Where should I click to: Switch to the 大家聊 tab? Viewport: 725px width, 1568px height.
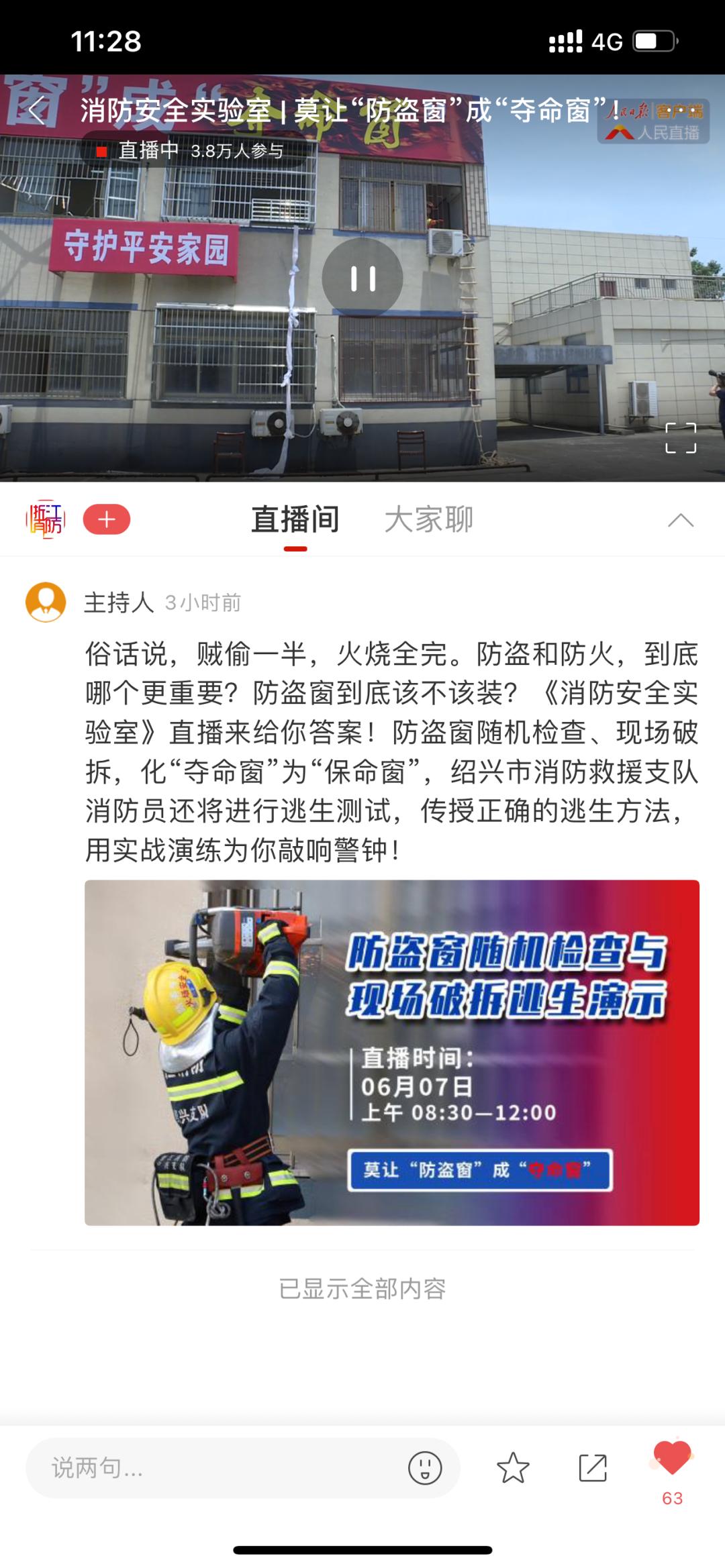pyautogui.click(x=429, y=520)
